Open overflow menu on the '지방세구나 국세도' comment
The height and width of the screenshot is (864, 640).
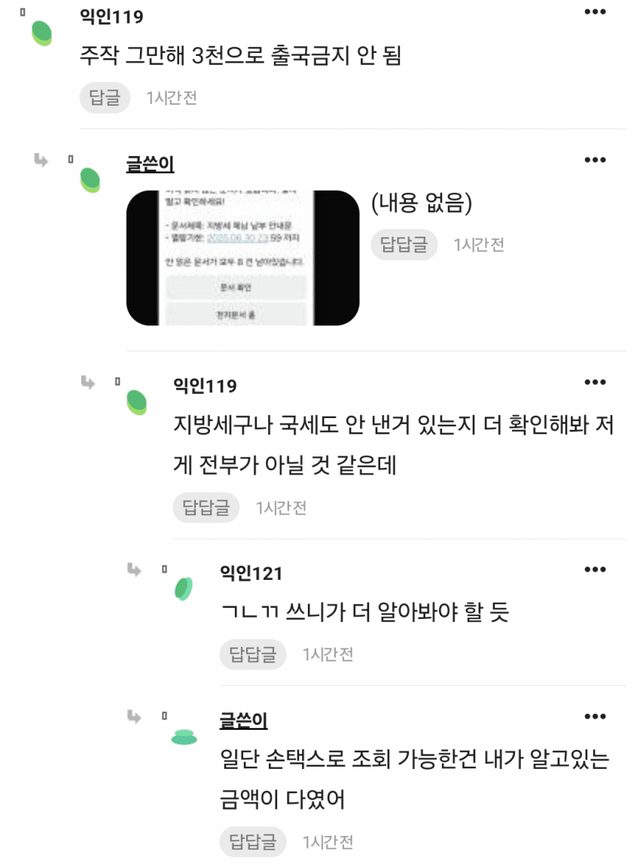pyautogui.click(x=595, y=382)
